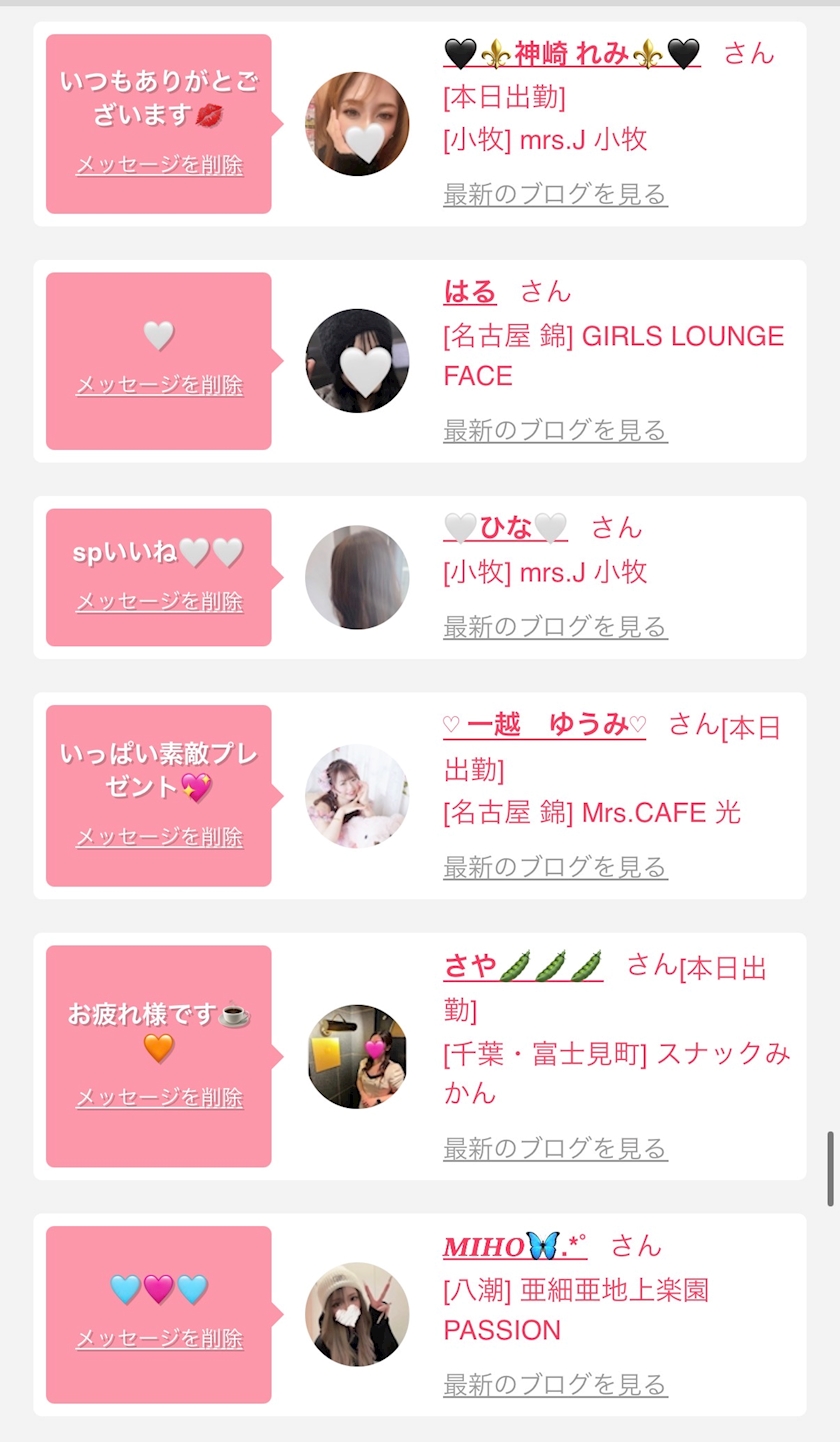Tap MIHO's profile photo
Viewport: 840px width, 1442px height.
point(357,1314)
